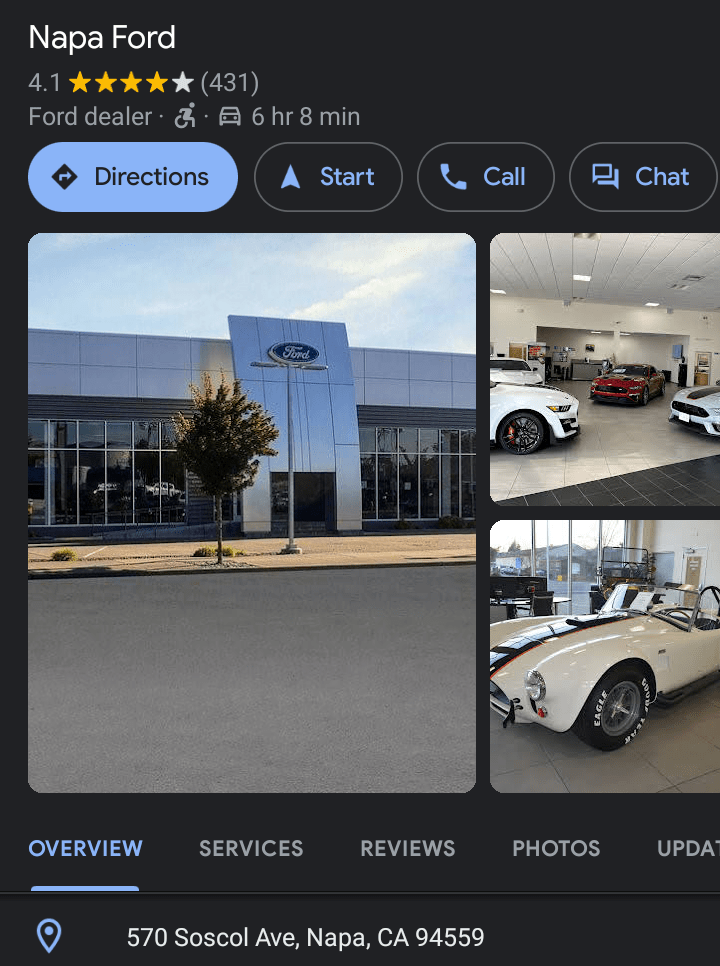Open the white Cobra roadster photo
The width and height of the screenshot is (720, 966).
point(605,656)
